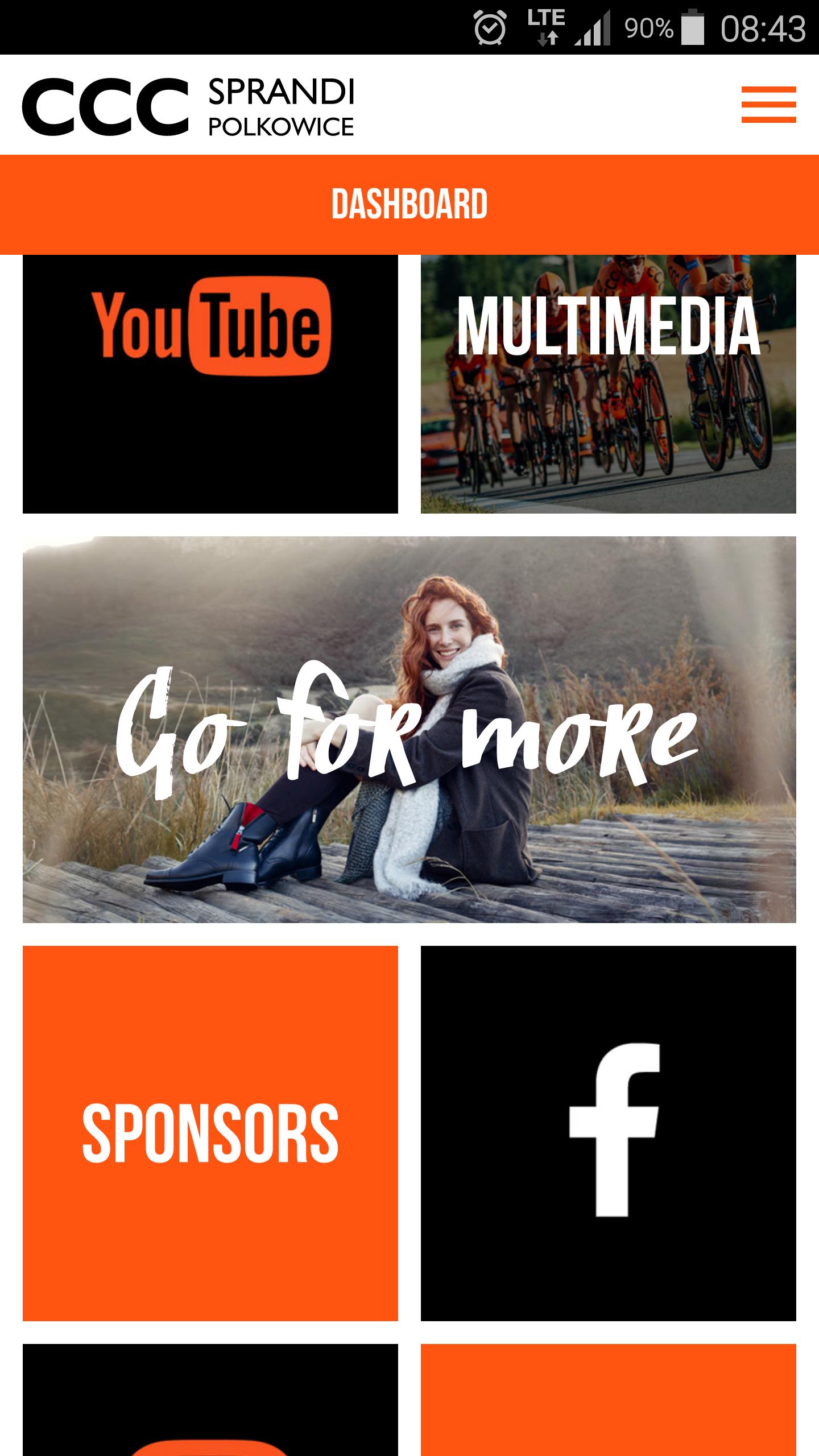Open the hamburger menu
This screenshot has width=819, height=1456.
pyautogui.click(x=768, y=105)
